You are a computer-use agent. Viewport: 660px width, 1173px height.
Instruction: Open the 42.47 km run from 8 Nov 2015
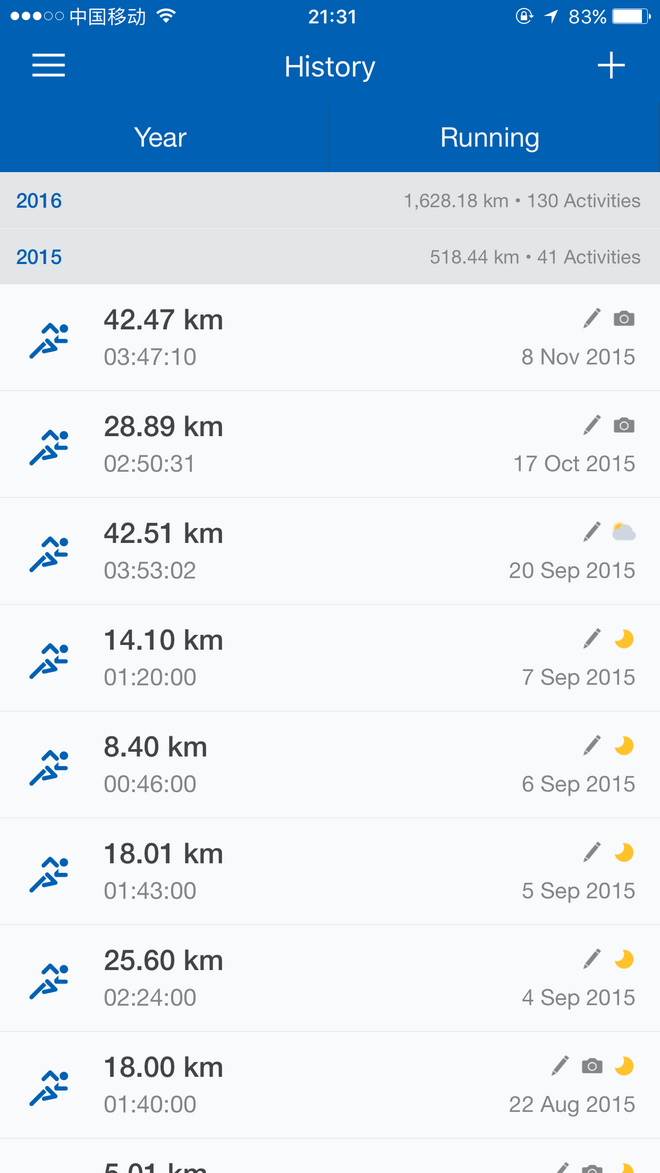tap(330, 338)
